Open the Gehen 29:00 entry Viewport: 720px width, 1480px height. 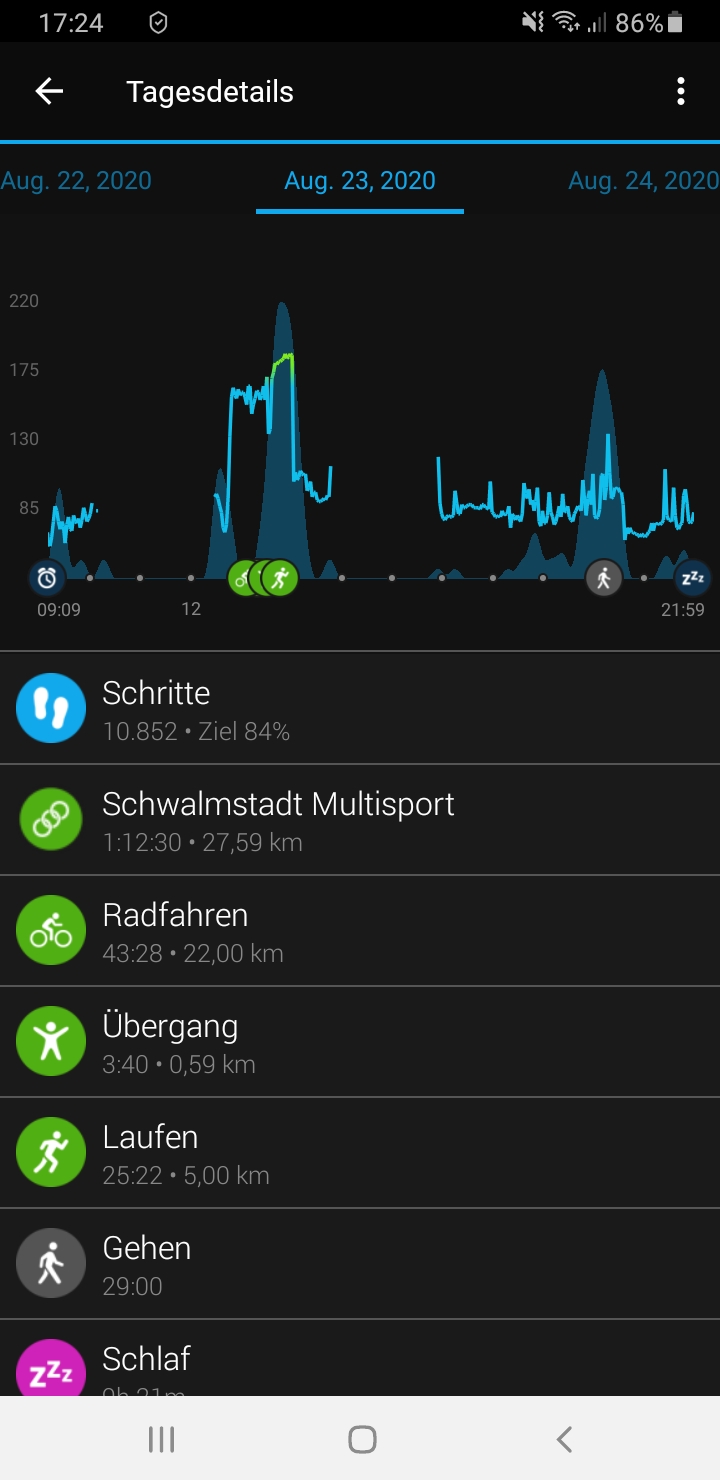[360, 1264]
